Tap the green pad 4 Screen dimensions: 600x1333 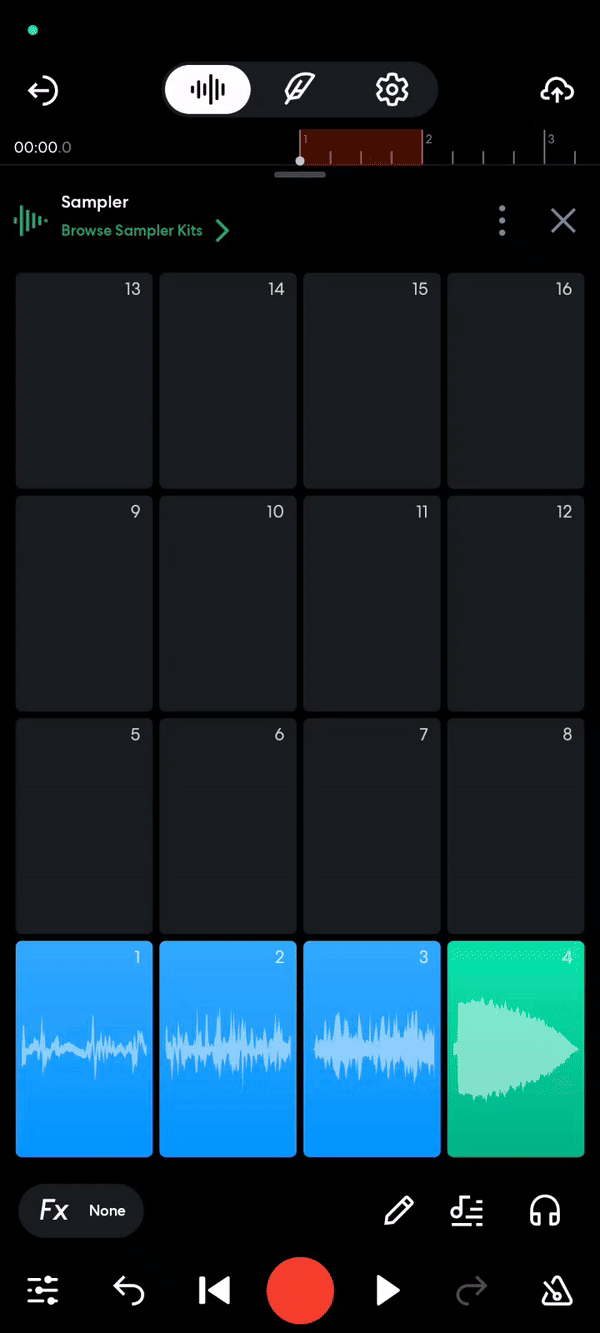click(x=516, y=1049)
